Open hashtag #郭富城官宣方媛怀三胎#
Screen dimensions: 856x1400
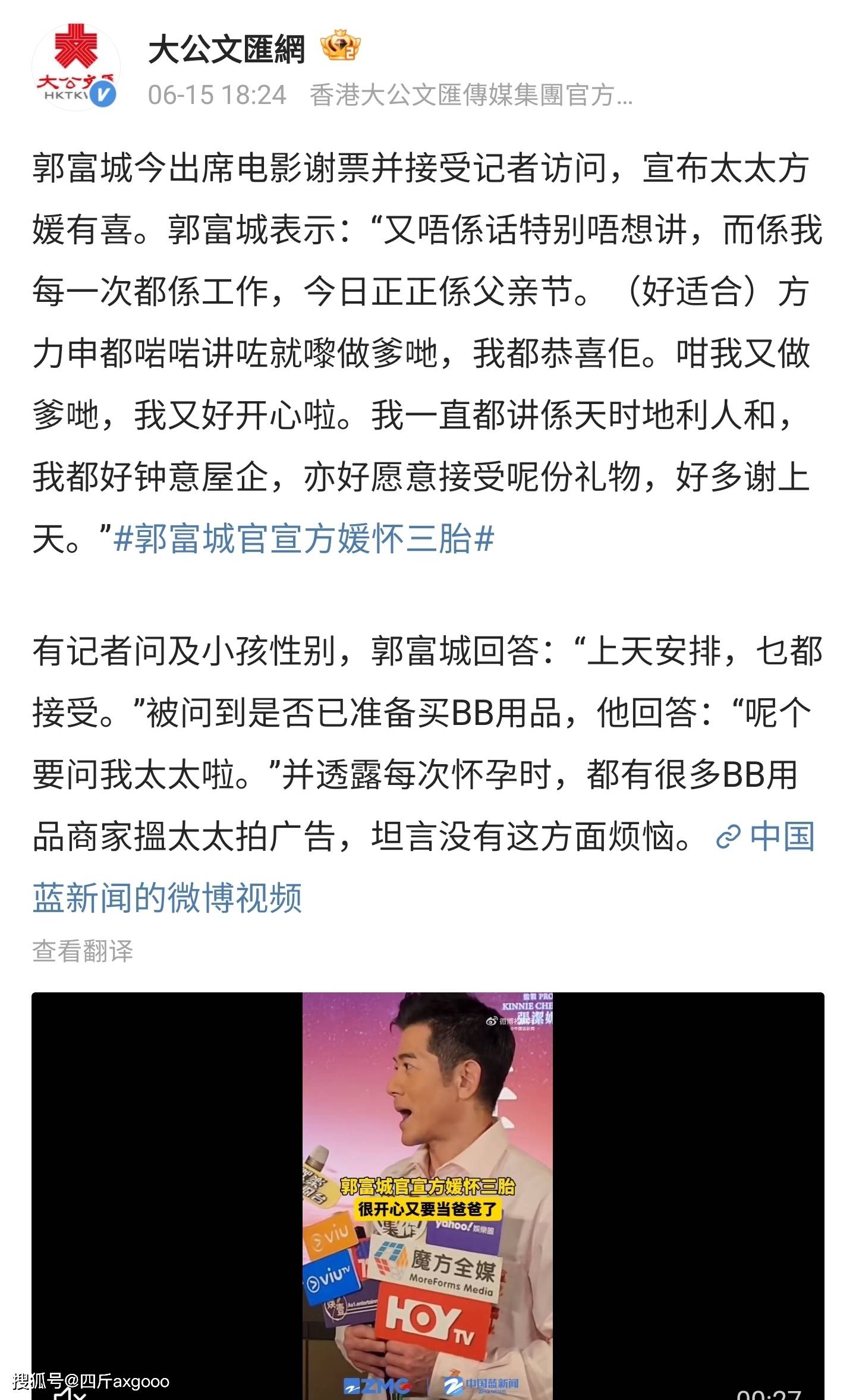pyautogui.click(x=303, y=540)
